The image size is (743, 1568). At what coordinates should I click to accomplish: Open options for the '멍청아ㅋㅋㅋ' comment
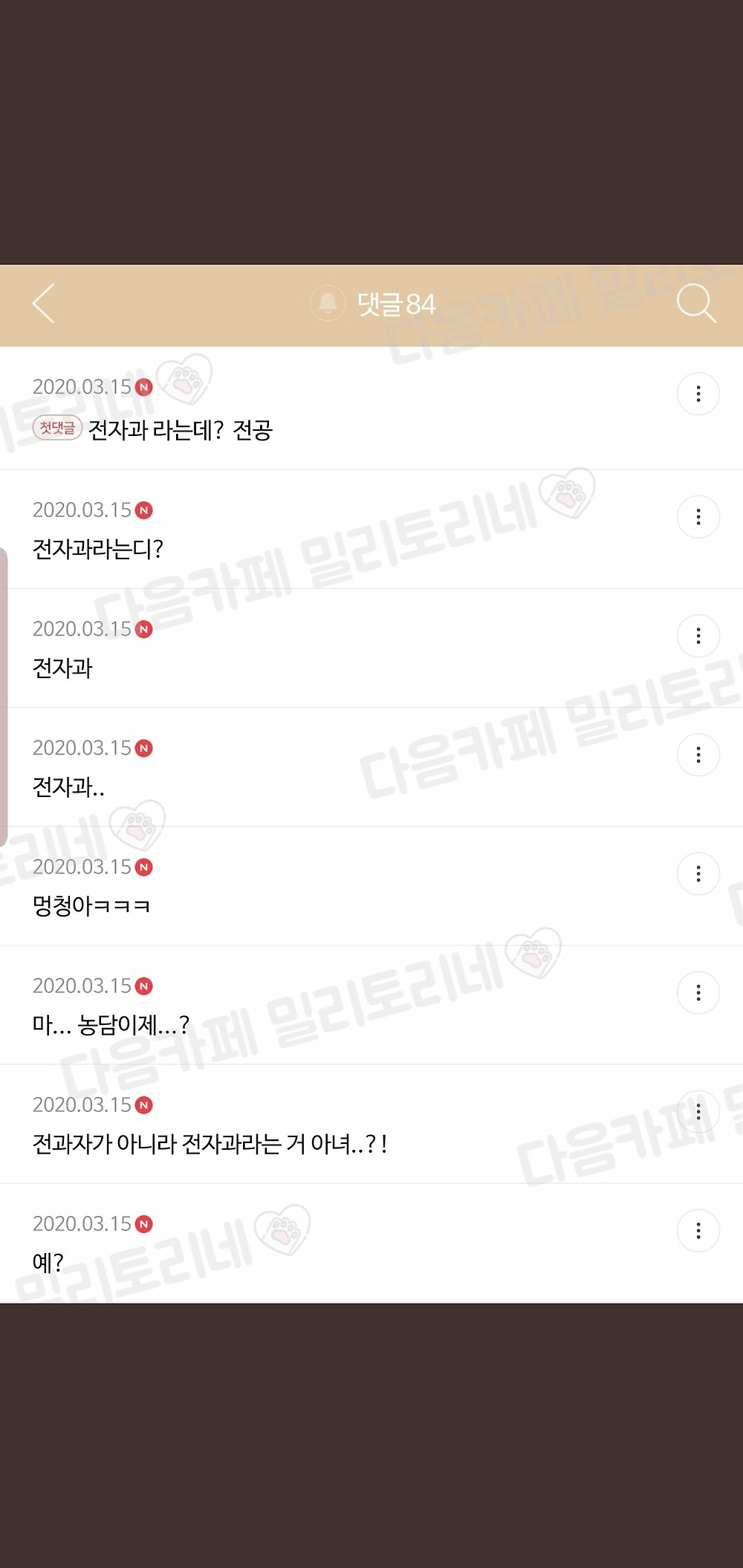(x=698, y=874)
